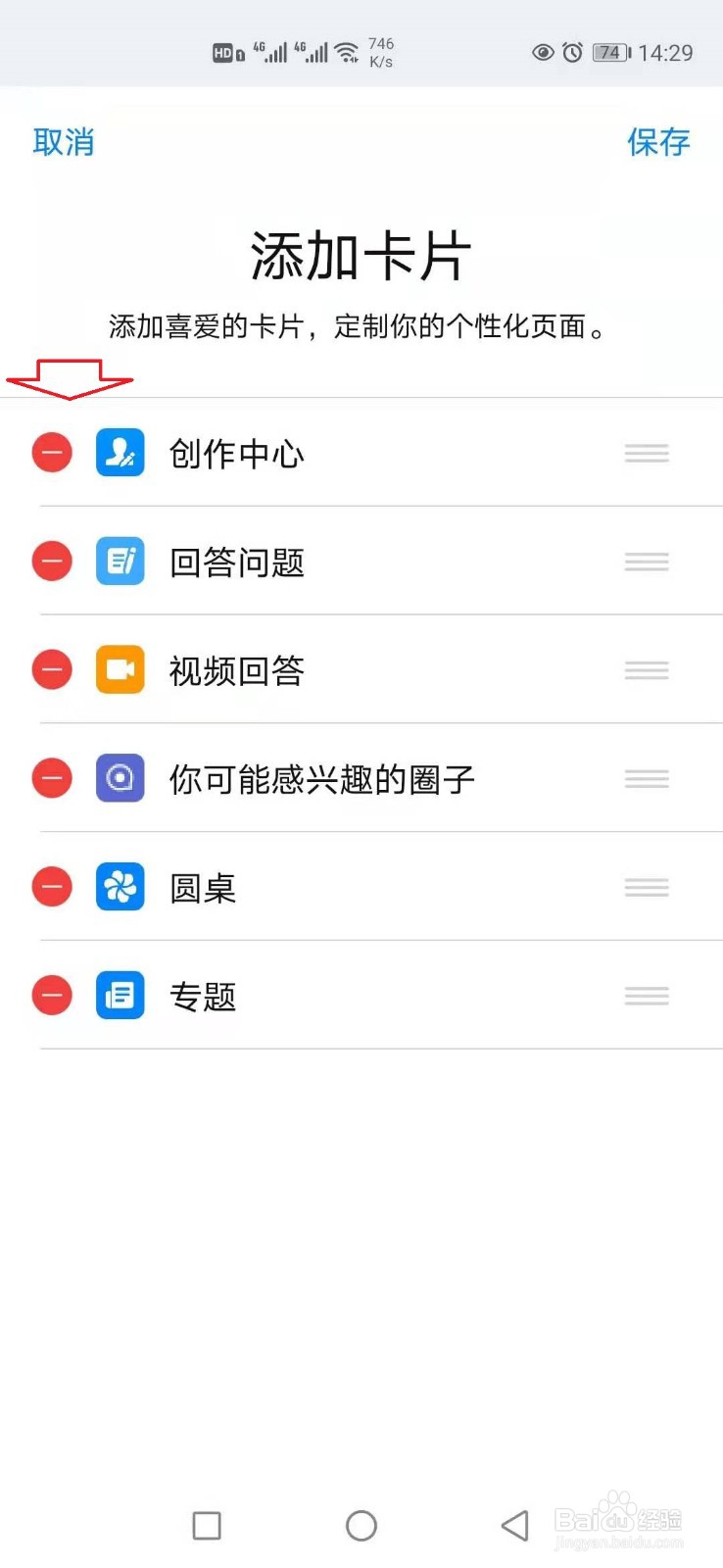Remove the 回答问题 card

[x=52, y=562]
